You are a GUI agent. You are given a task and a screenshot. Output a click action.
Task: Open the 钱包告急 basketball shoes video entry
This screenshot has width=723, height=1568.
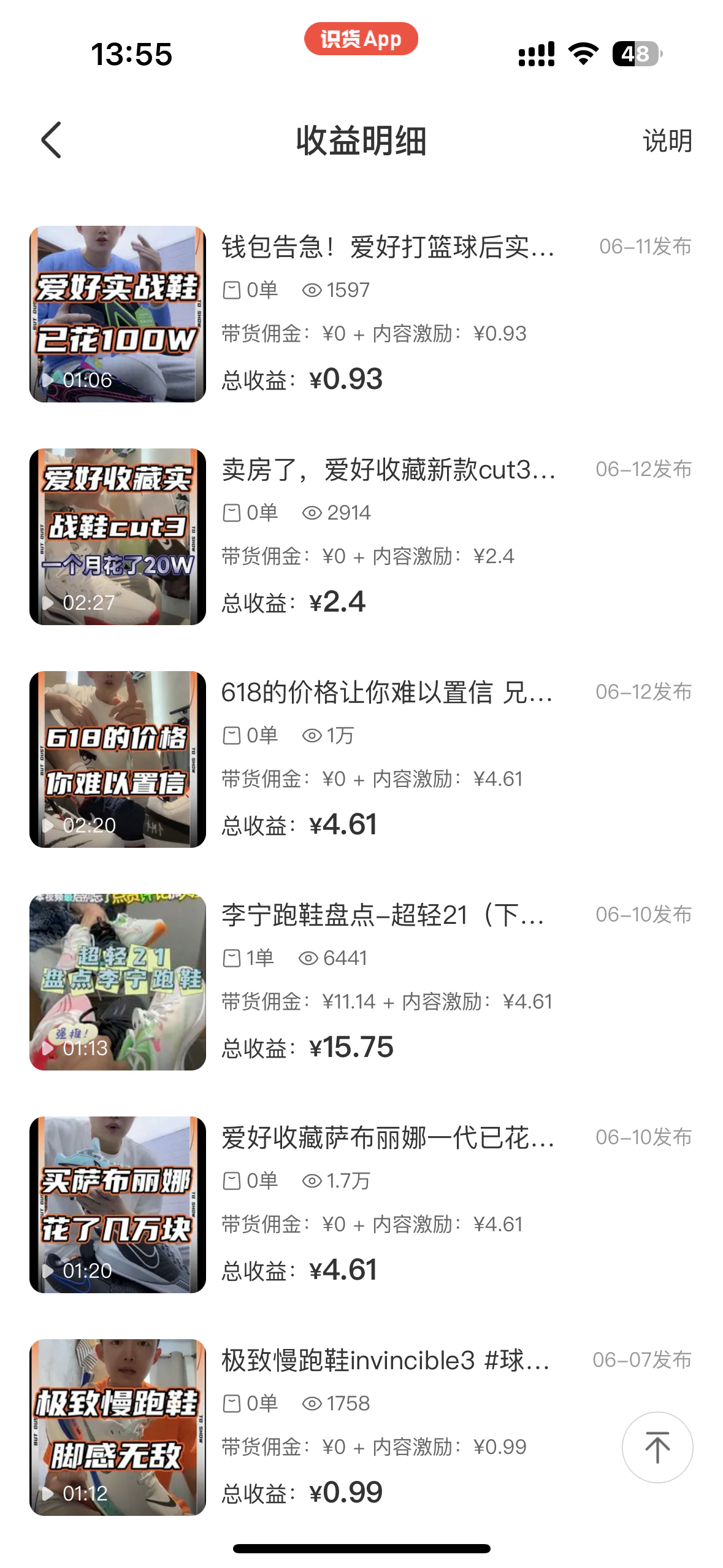click(x=388, y=248)
